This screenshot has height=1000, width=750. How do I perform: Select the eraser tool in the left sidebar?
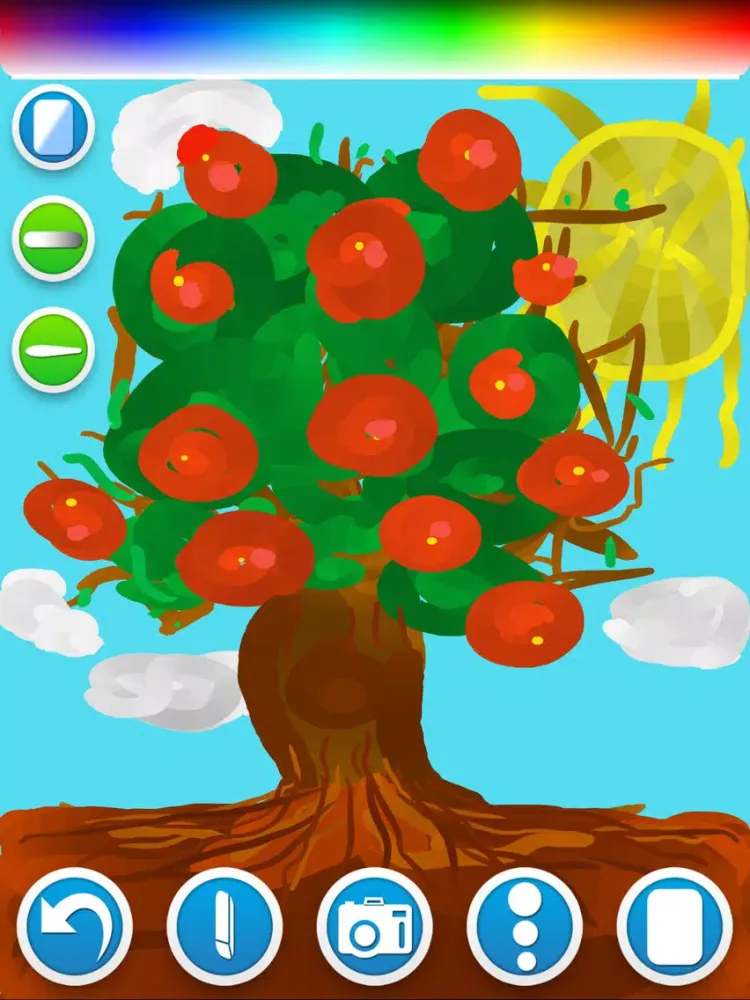(x=53, y=127)
